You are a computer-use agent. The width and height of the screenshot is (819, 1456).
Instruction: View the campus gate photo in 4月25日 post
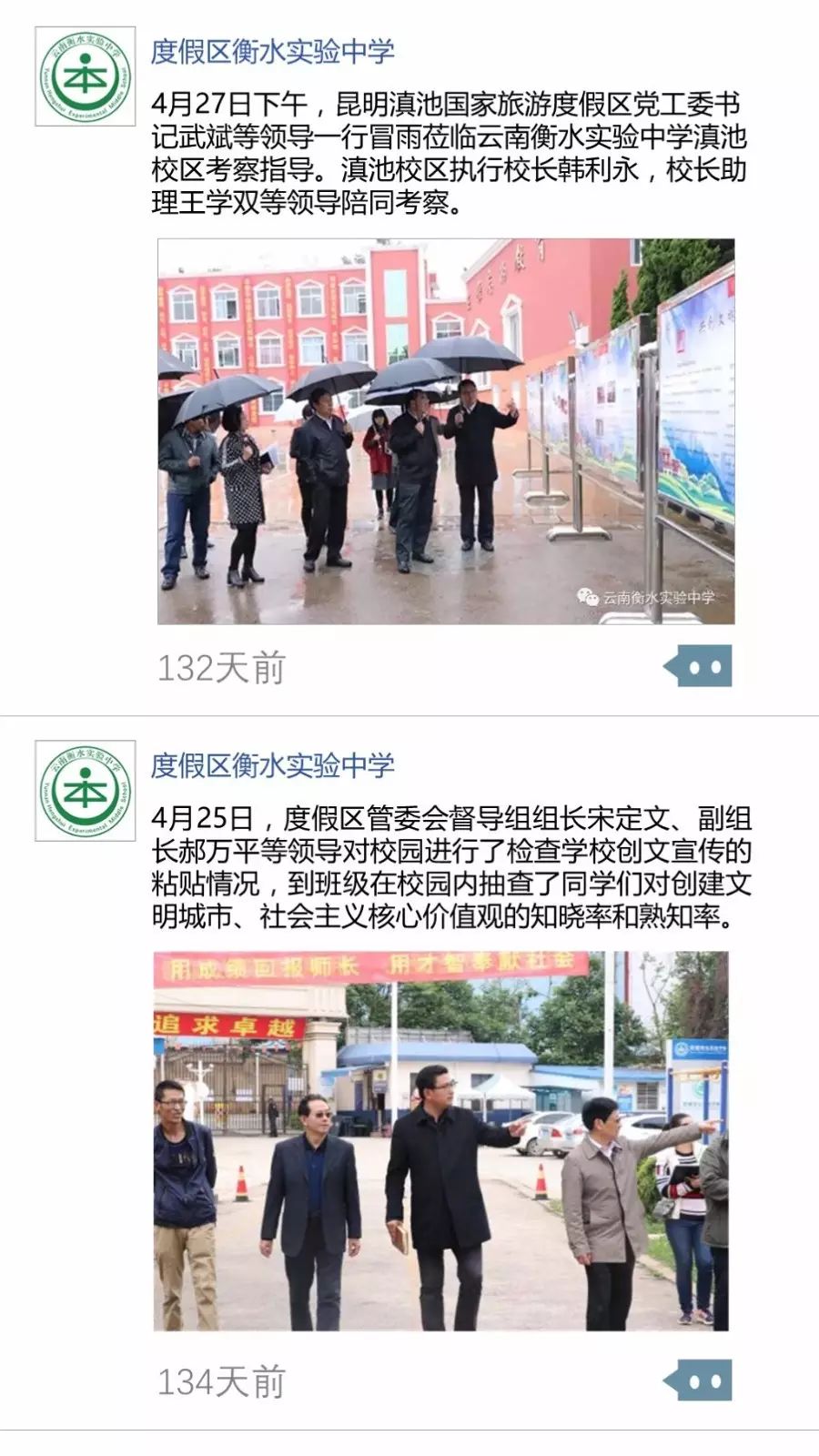[x=440, y=1141]
